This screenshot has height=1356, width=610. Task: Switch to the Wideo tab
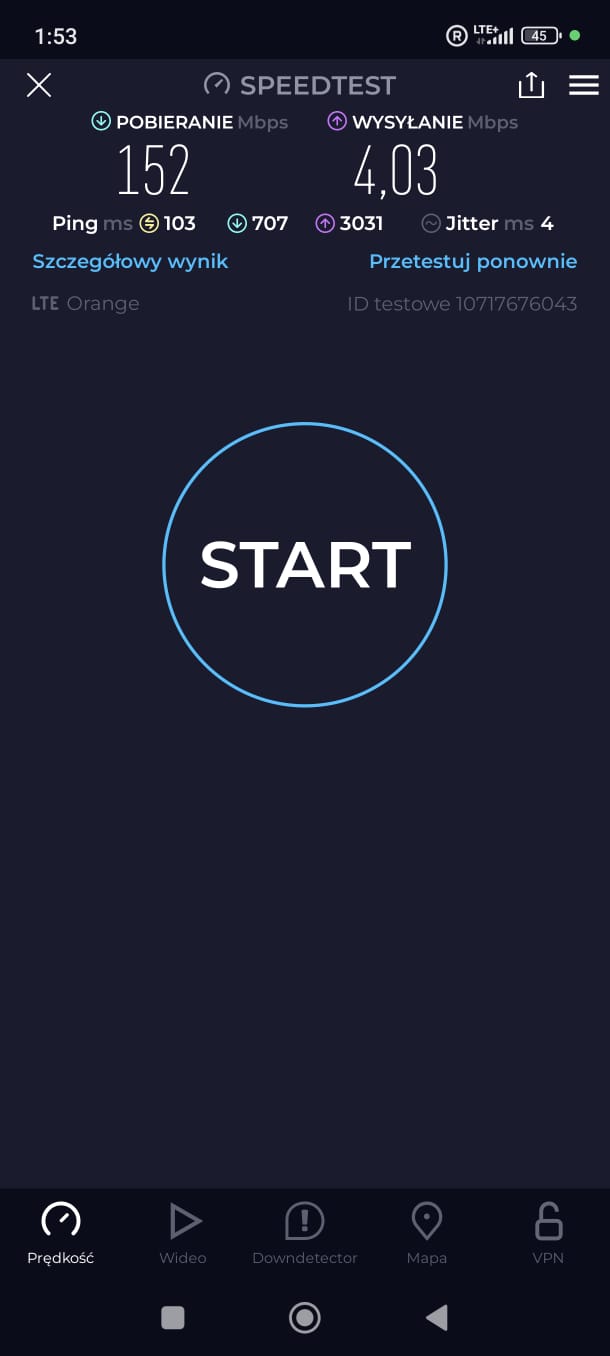point(183,1233)
